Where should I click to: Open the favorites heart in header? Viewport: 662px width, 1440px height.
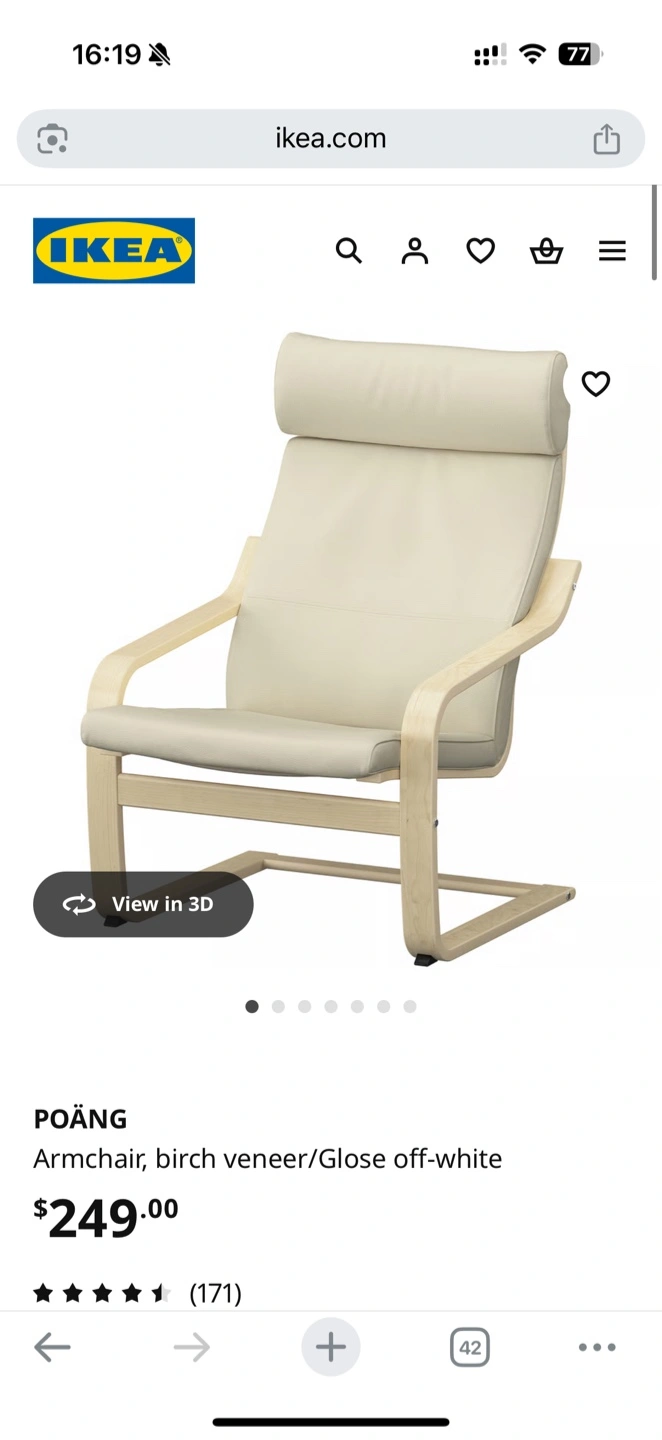(481, 250)
